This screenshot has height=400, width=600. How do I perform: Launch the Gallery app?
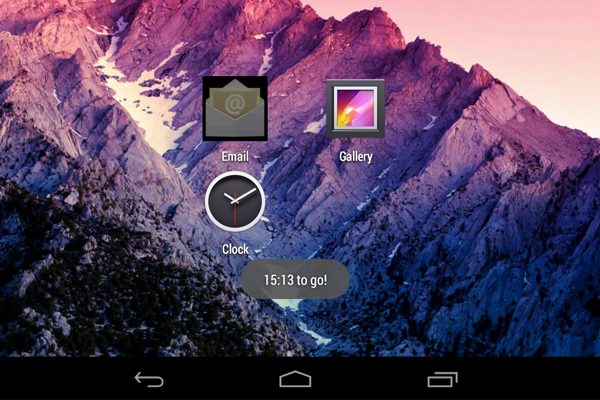coord(355,109)
